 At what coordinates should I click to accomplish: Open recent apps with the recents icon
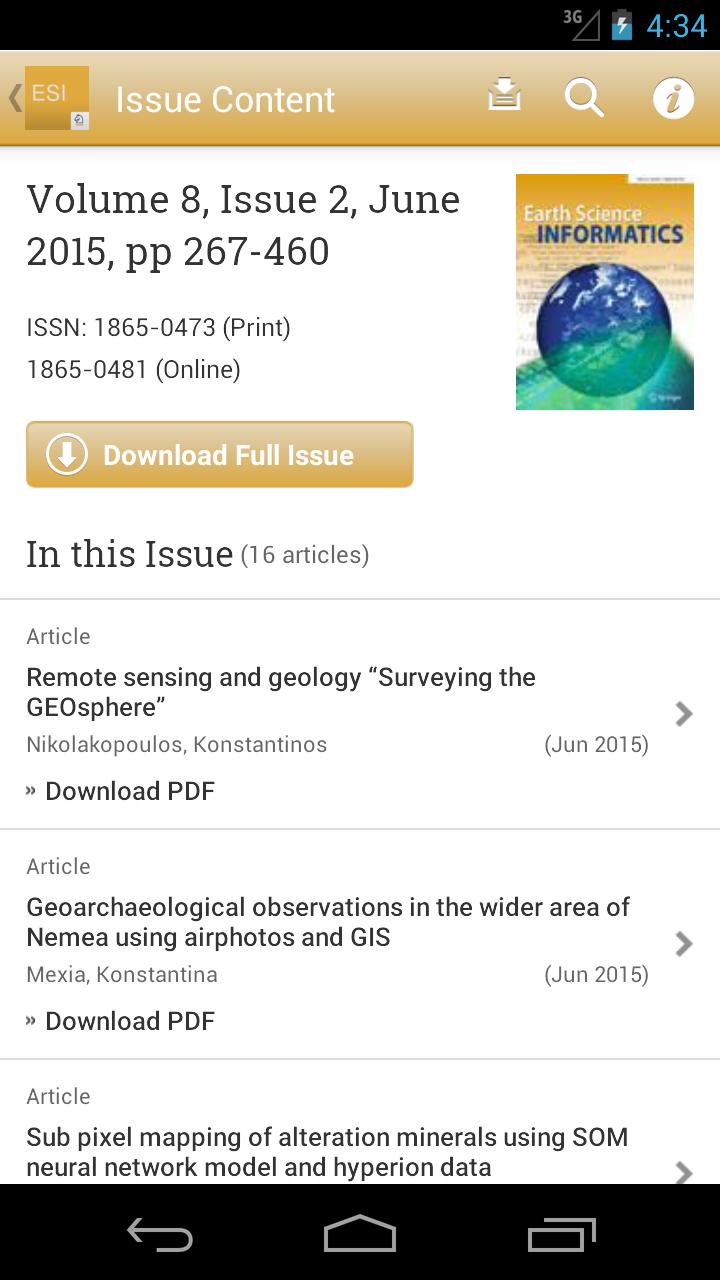(560, 1235)
